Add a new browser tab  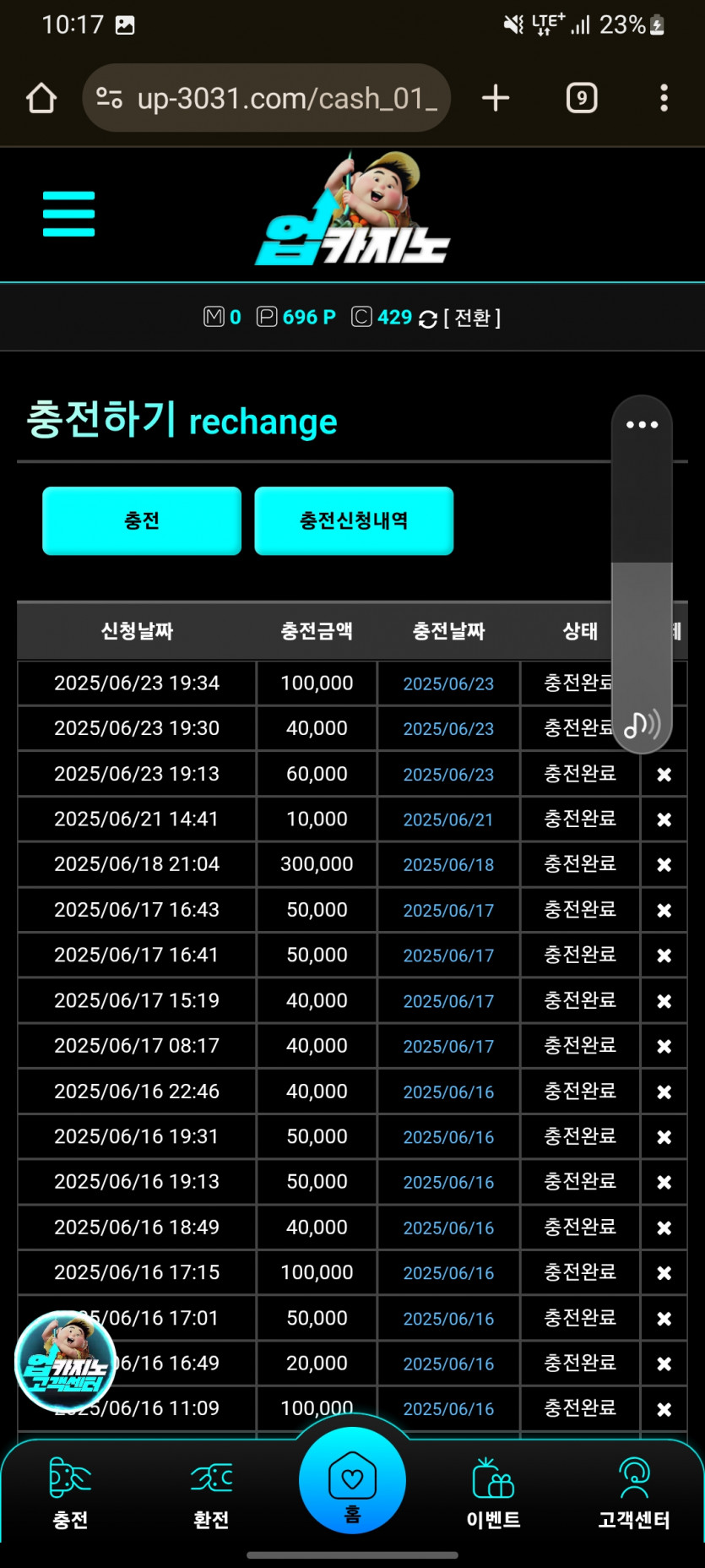496,98
